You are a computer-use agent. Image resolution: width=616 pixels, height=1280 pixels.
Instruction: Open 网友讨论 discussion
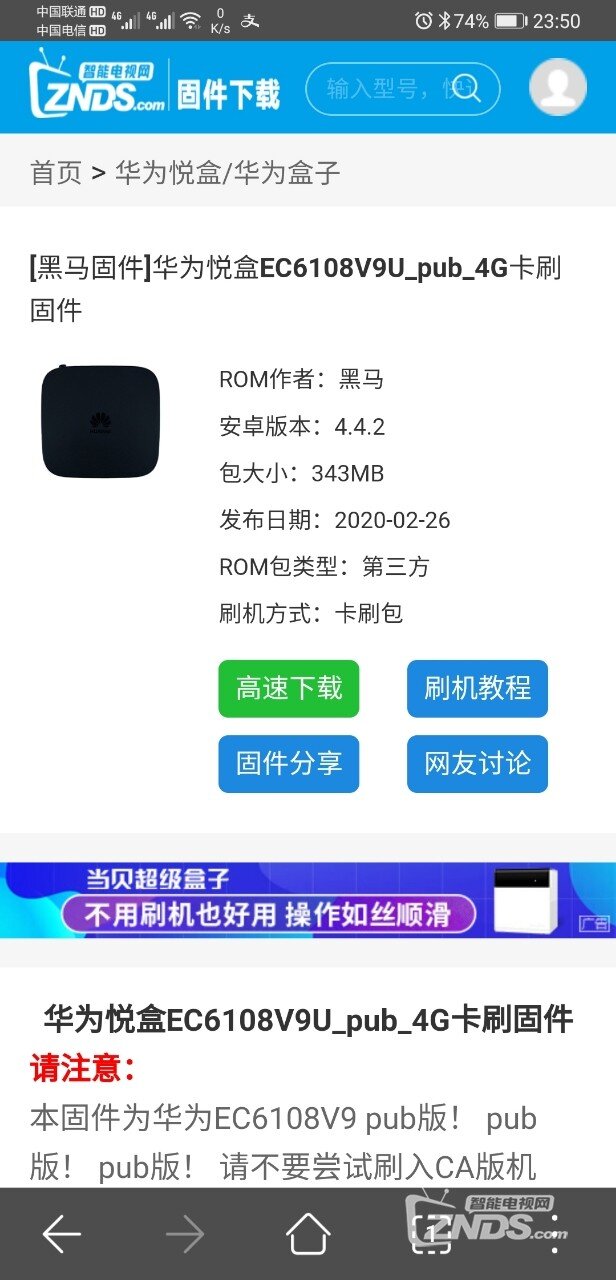[x=477, y=764]
